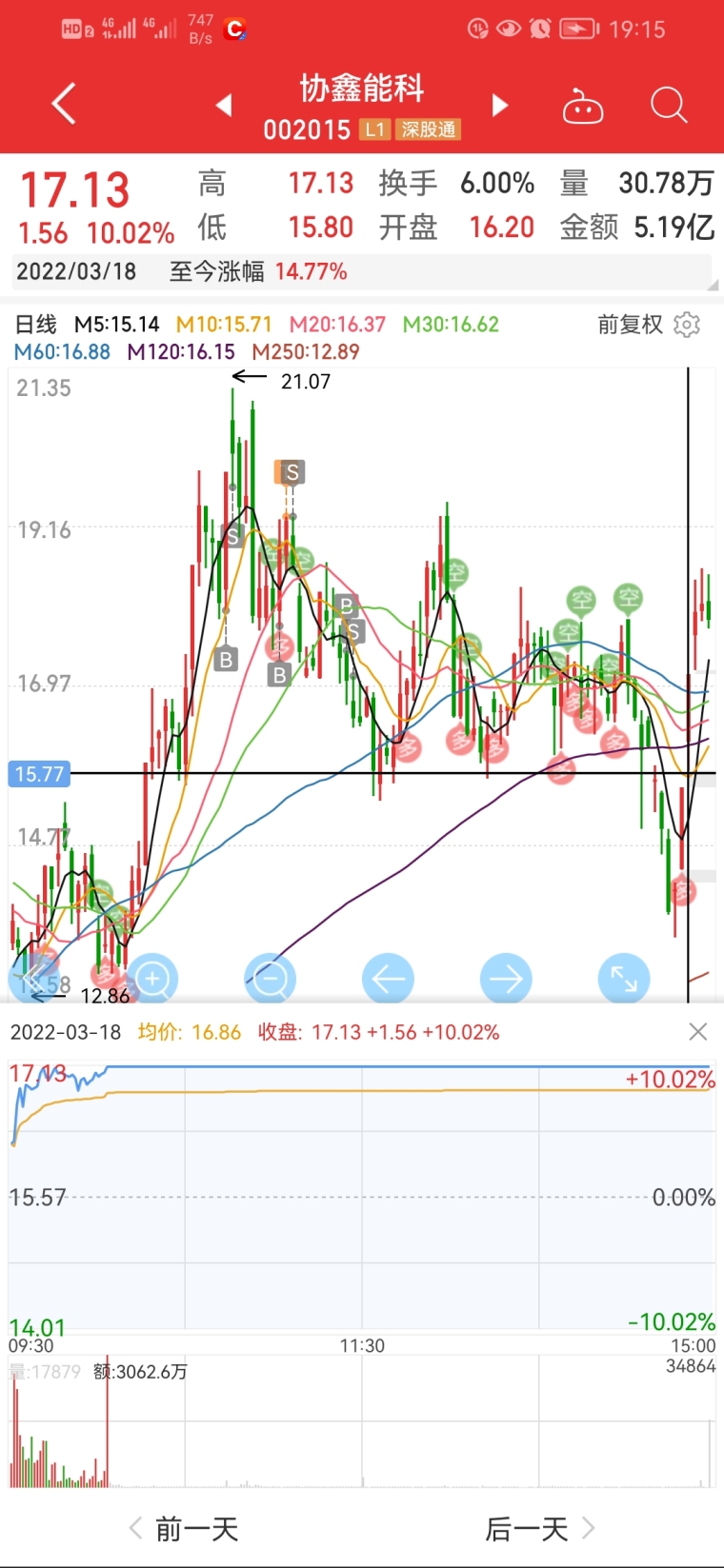Zoom in on the K-line chart
724x1568 pixels.
coord(152,978)
